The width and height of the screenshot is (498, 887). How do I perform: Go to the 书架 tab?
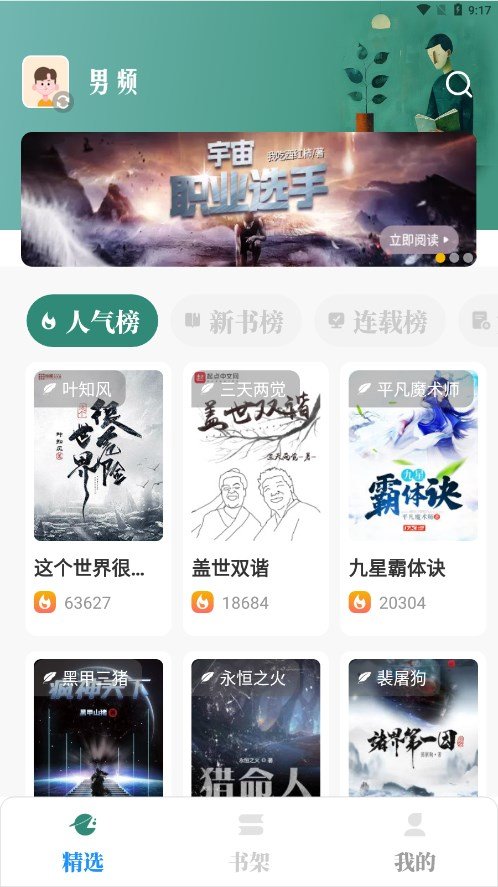point(249,843)
